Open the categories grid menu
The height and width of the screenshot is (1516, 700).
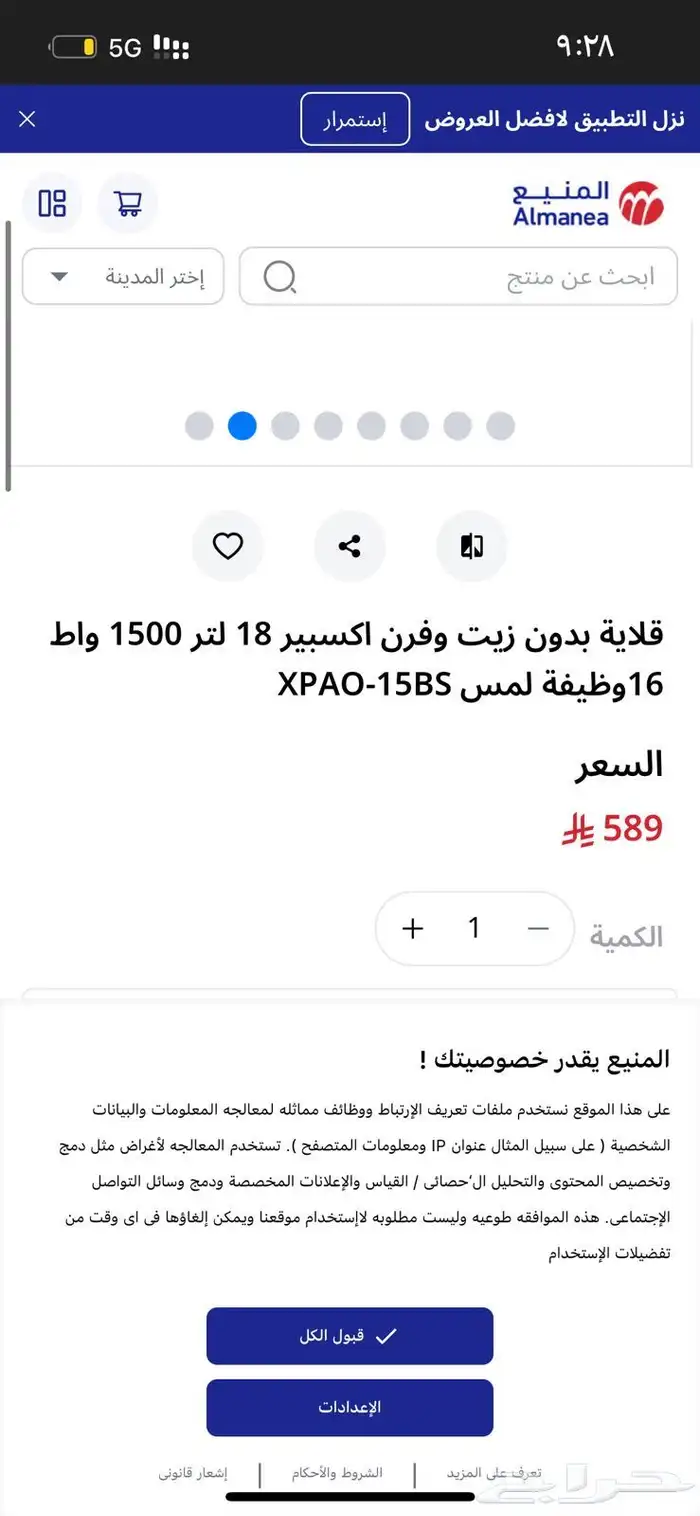click(x=52, y=203)
